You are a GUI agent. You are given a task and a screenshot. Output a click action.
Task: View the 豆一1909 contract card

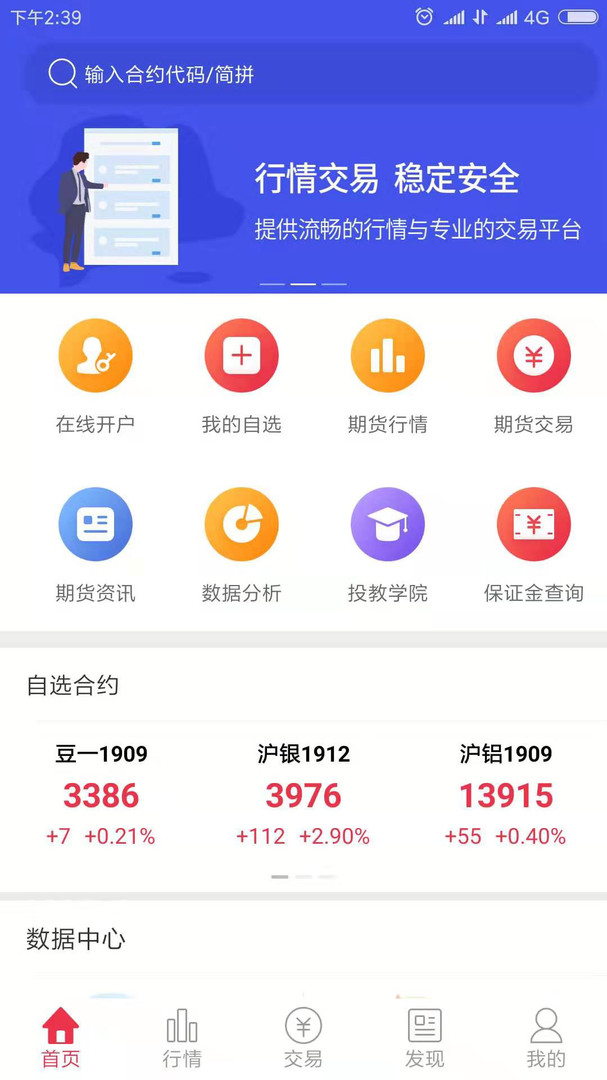pos(101,795)
